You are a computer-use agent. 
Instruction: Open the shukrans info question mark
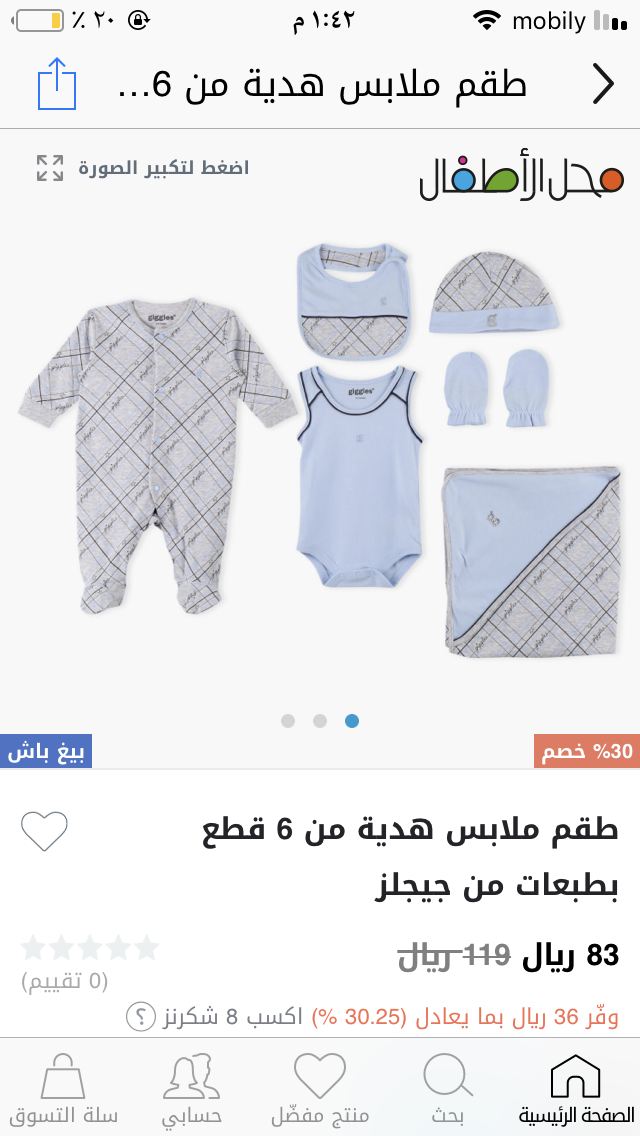click(140, 1018)
